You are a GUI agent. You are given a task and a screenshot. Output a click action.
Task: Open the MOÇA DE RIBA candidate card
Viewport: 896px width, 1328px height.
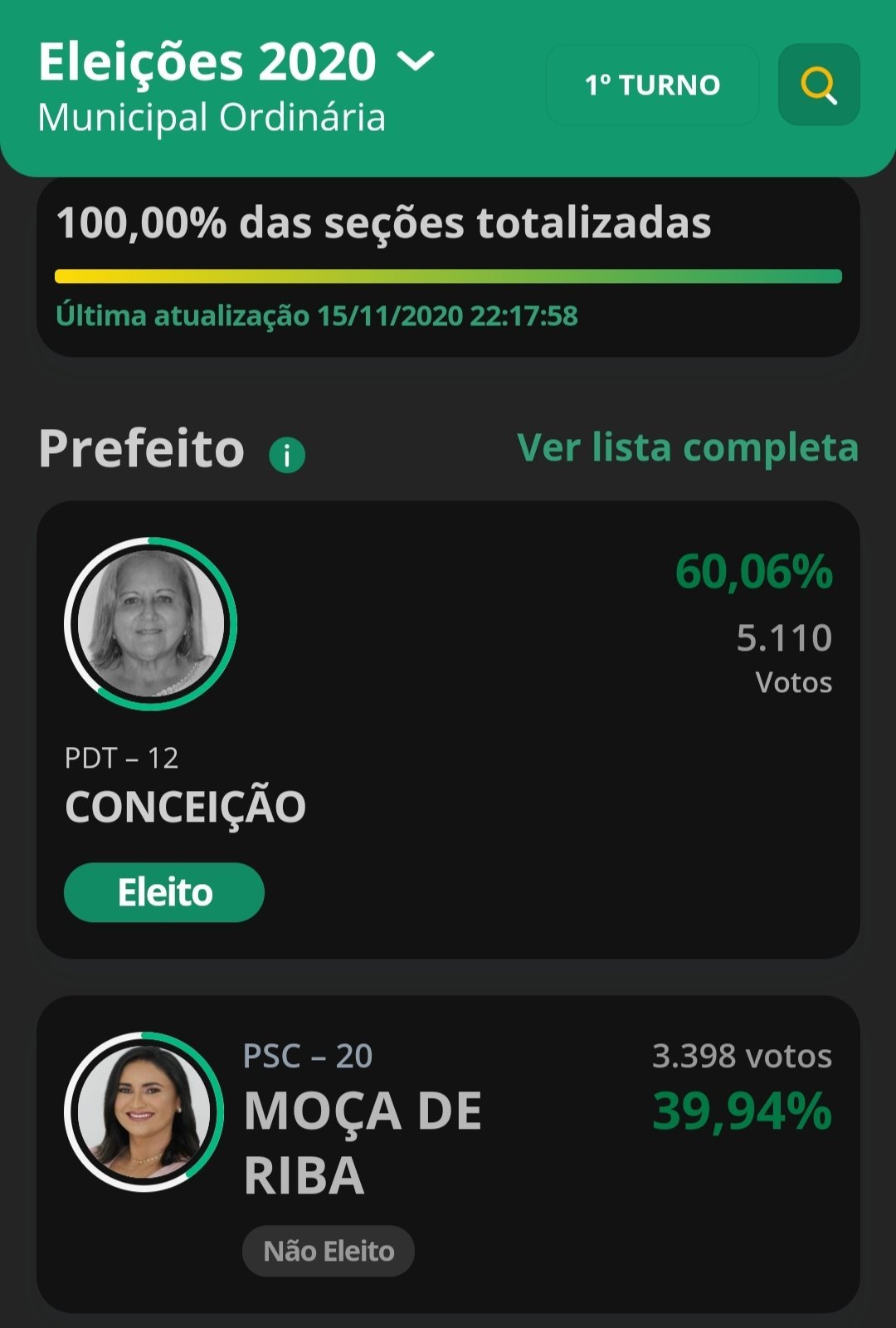tap(448, 1154)
